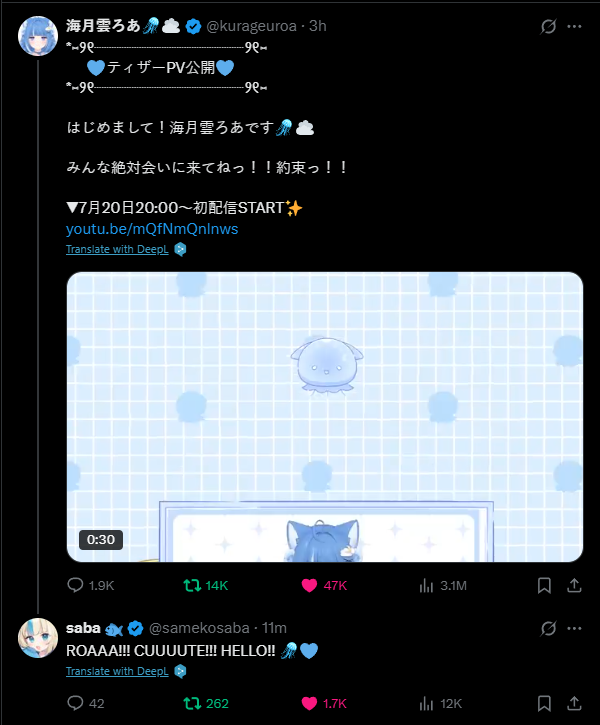
Task: Bookmark saba's reply
Action: tap(544, 703)
